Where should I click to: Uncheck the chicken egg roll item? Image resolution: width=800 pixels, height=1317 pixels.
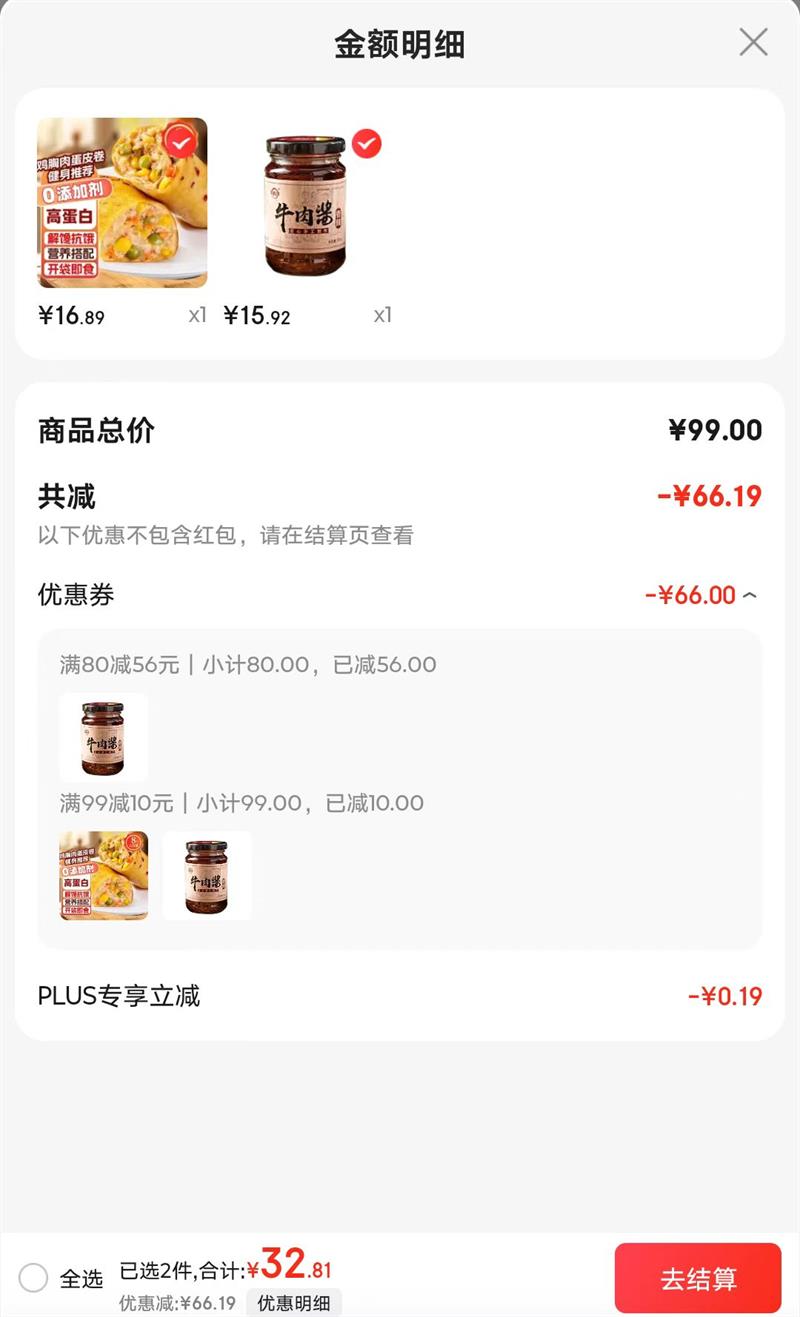point(180,142)
